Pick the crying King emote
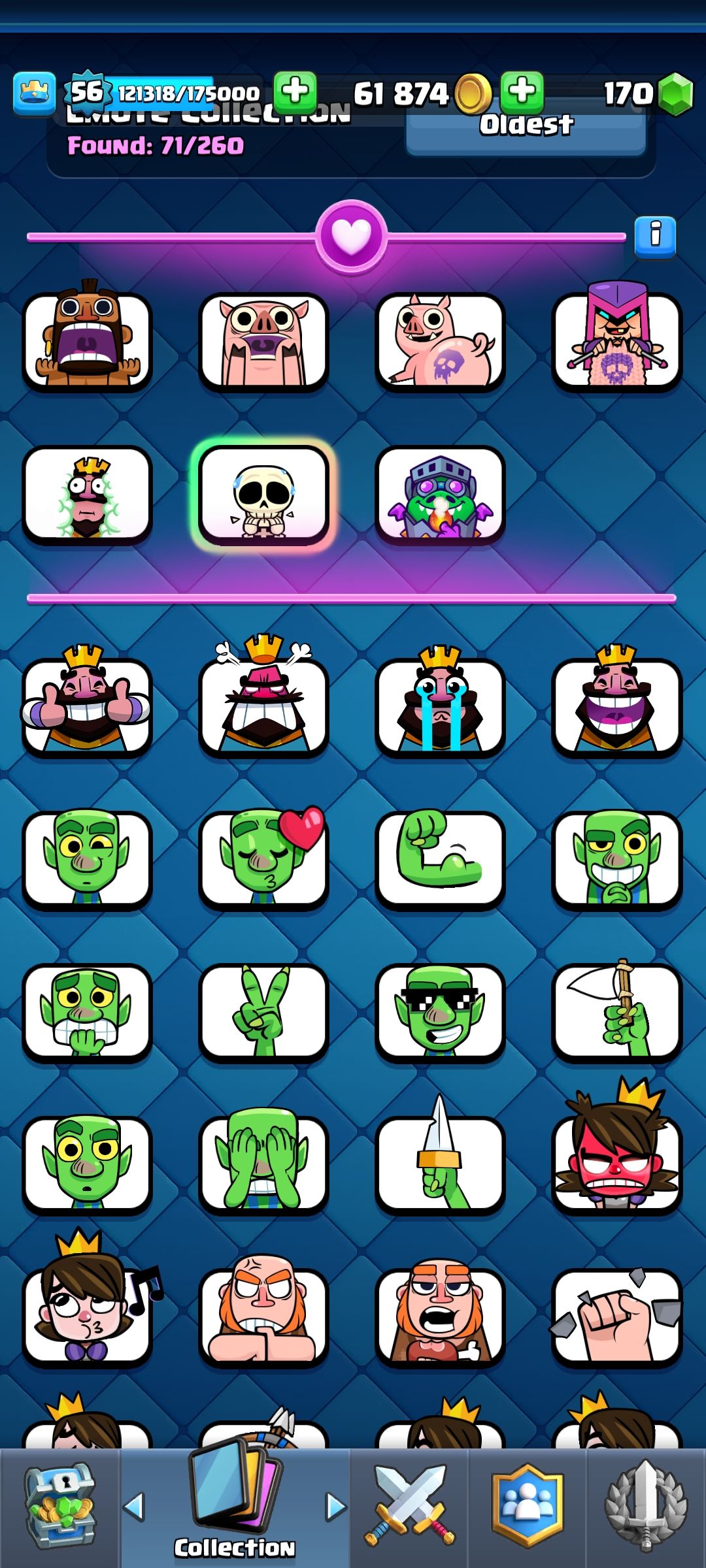Screen dimensions: 706x1568 coord(440,706)
